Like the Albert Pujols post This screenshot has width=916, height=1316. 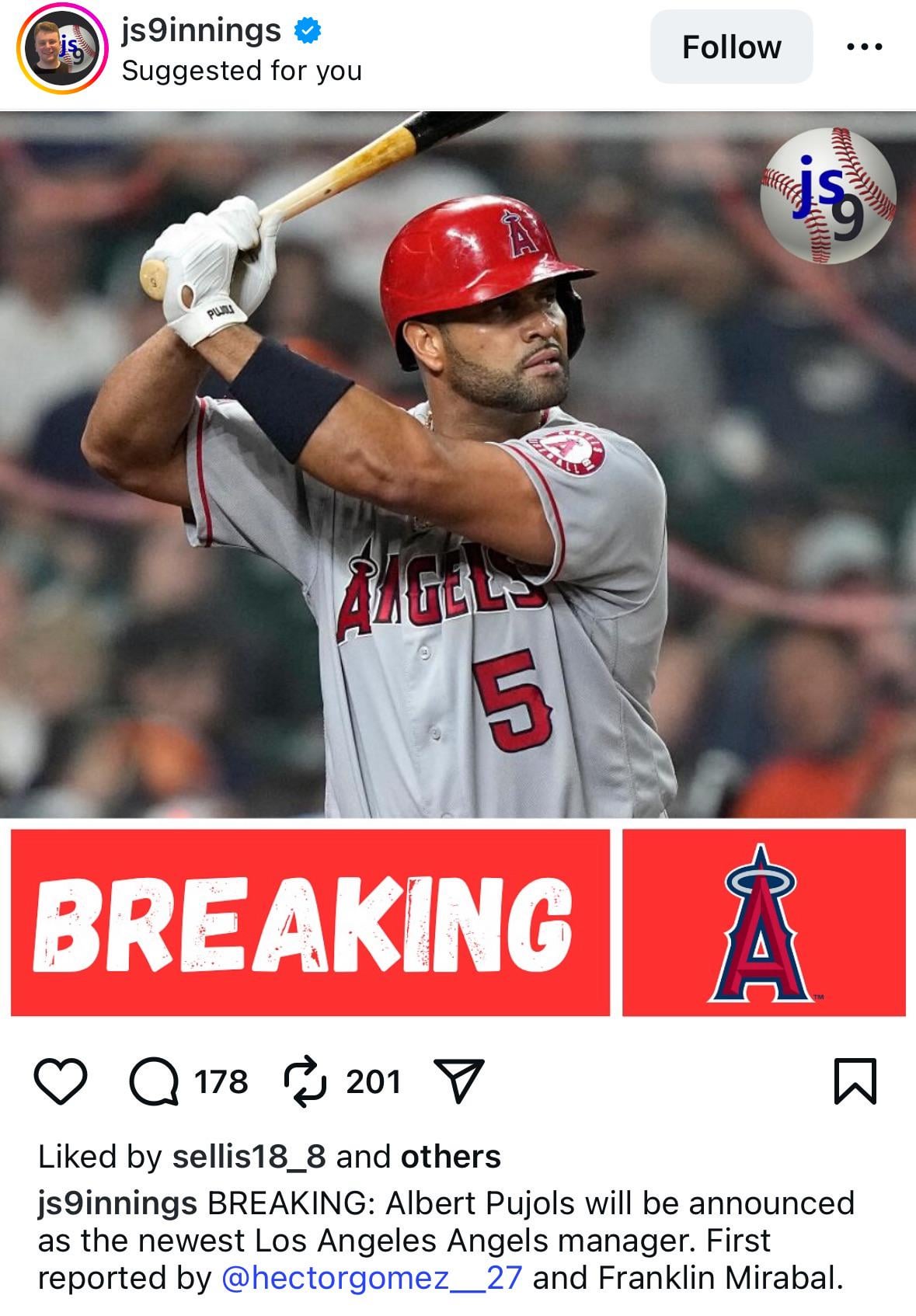pos(61,1081)
